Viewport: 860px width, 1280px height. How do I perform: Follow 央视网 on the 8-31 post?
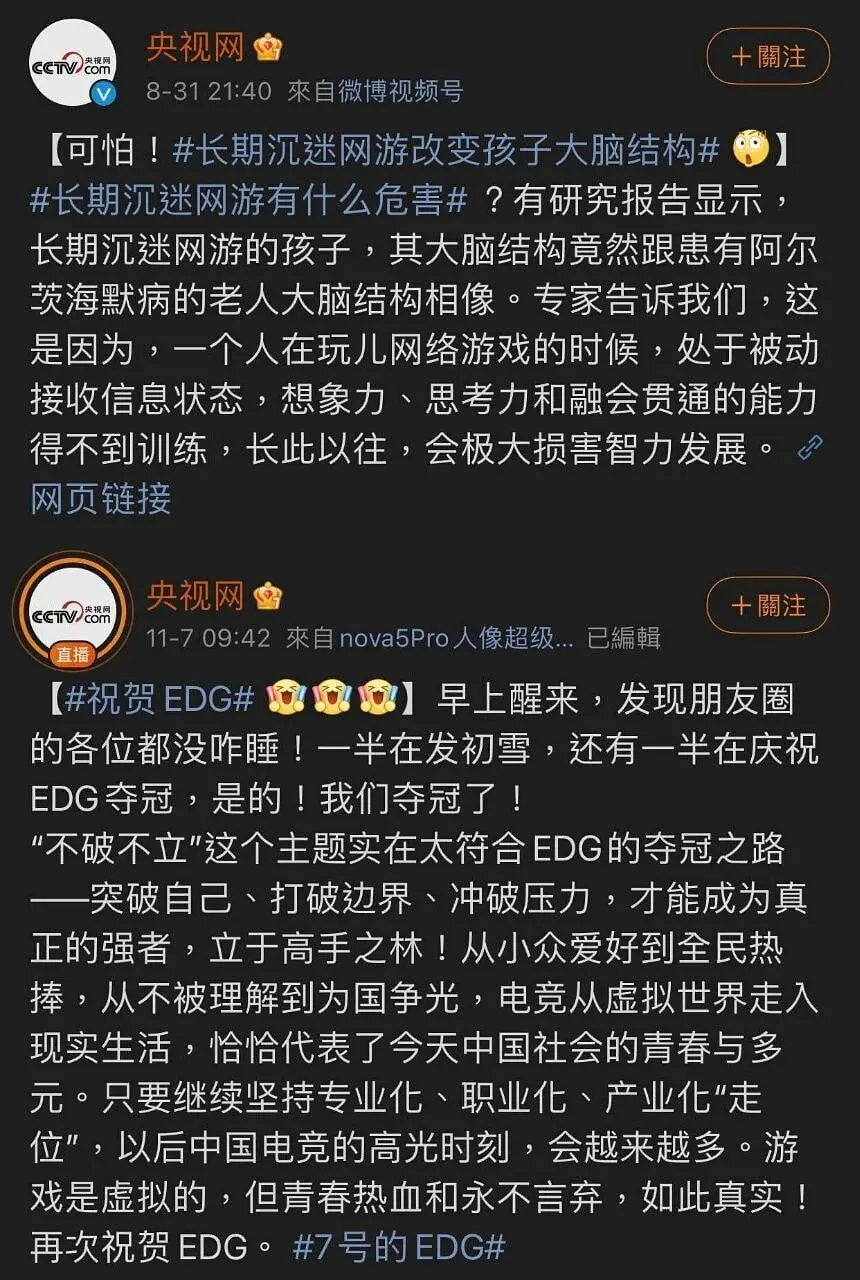(x=768, y=56)
